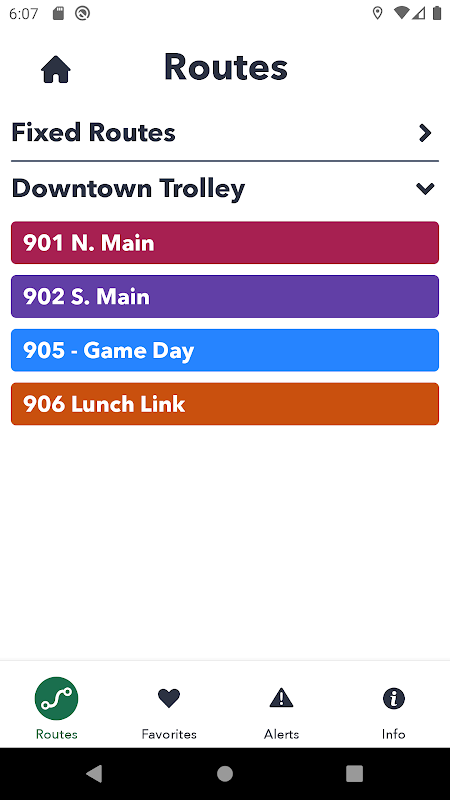
Task: Tap the system back button
Action: 94,773
